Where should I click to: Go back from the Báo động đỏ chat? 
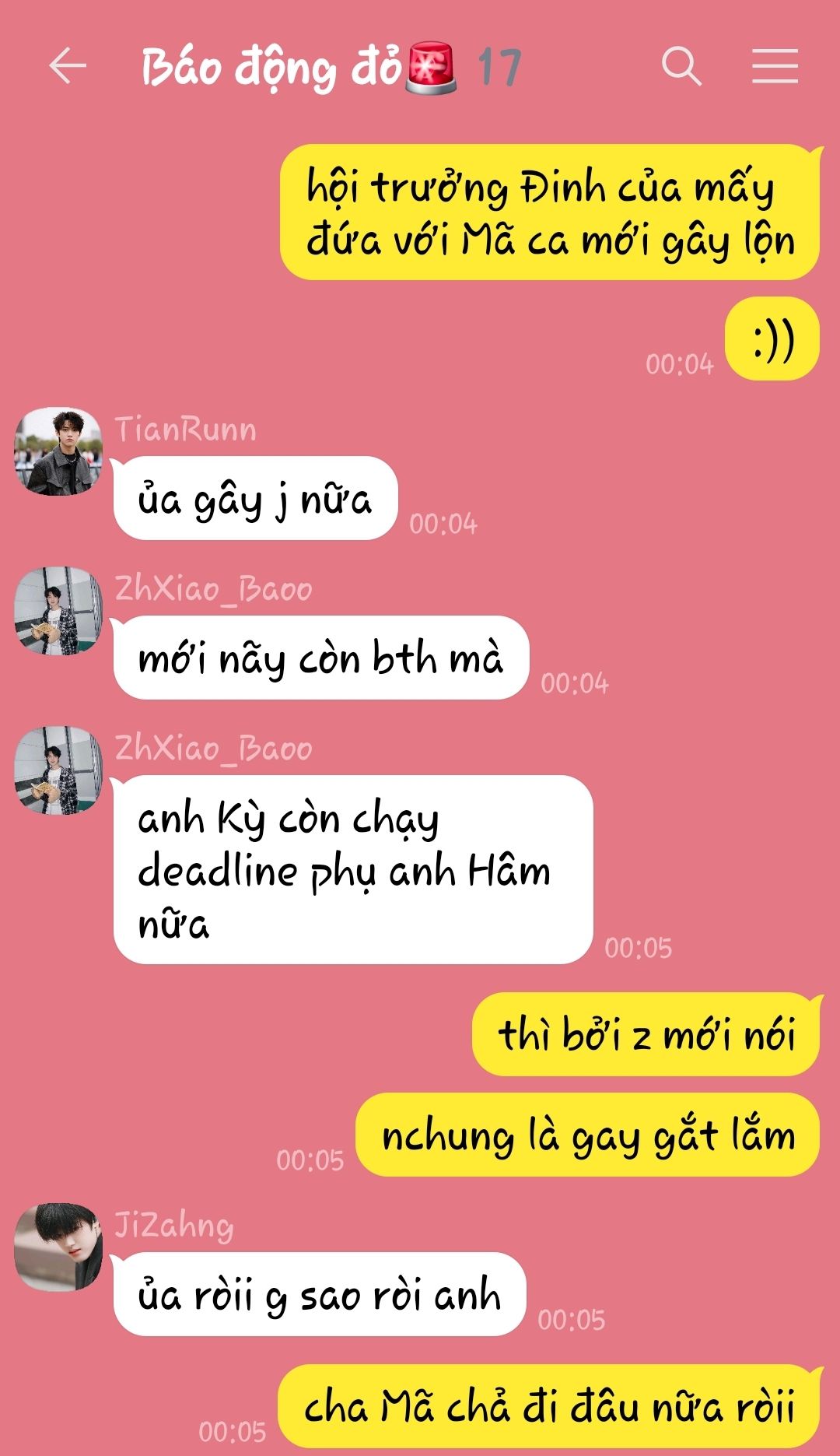coord(68,65)
